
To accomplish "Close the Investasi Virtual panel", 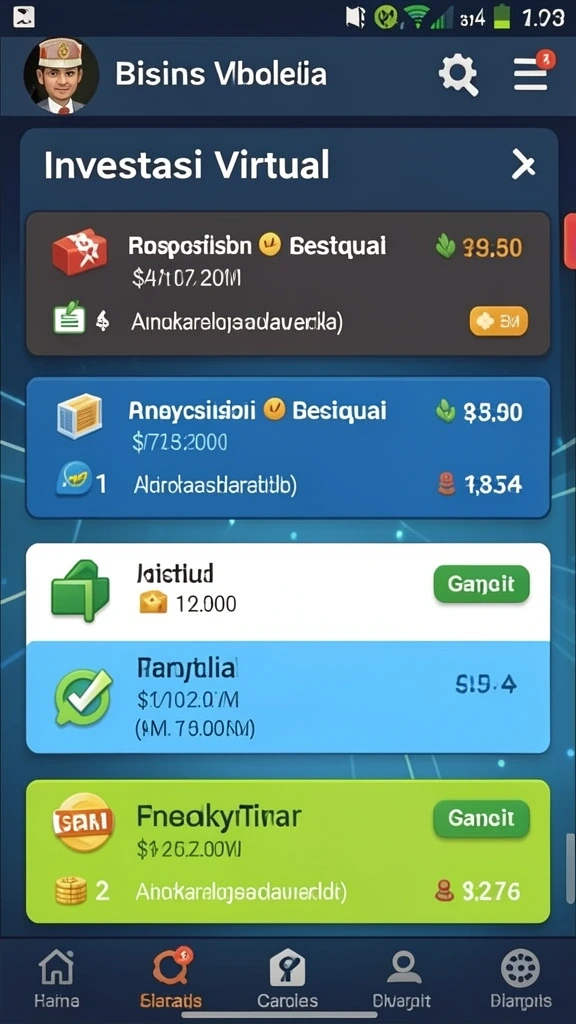I will coord(523,165).
